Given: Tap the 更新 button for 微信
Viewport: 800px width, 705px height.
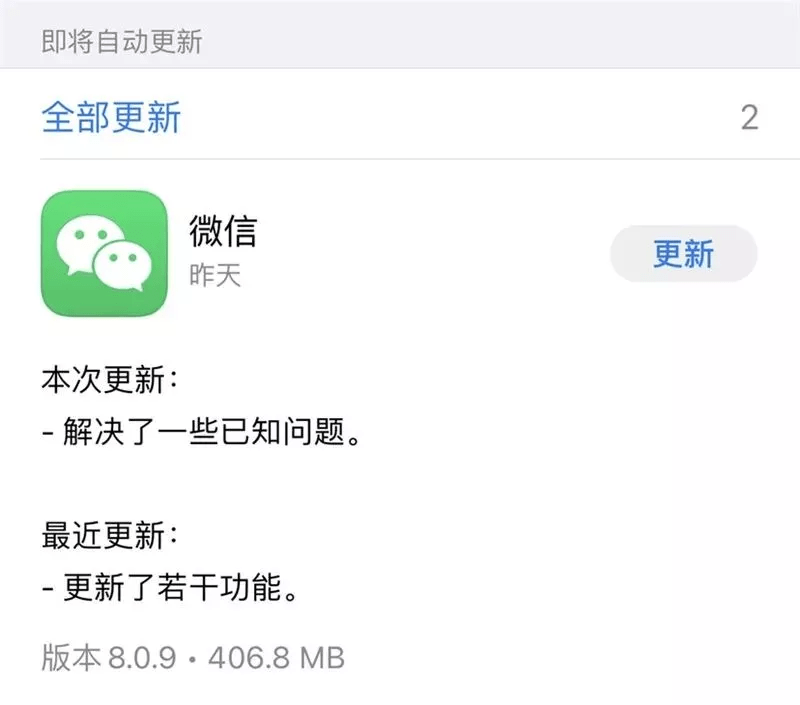Looking at the screenshot, I should [x=683, y=254].
